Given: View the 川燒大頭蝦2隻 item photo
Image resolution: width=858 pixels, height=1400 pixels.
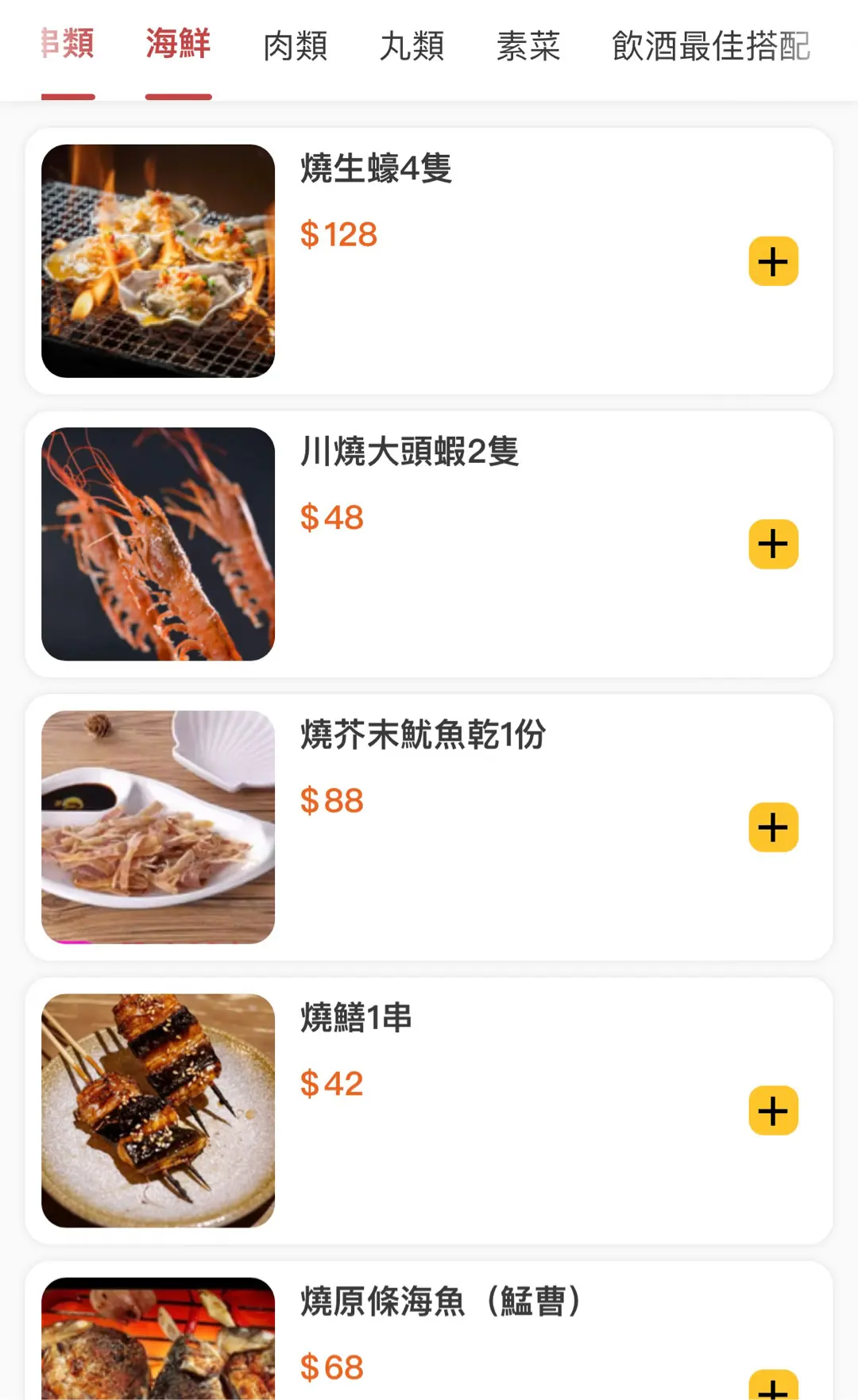Looking at the screenshot, I should [158, 544].
